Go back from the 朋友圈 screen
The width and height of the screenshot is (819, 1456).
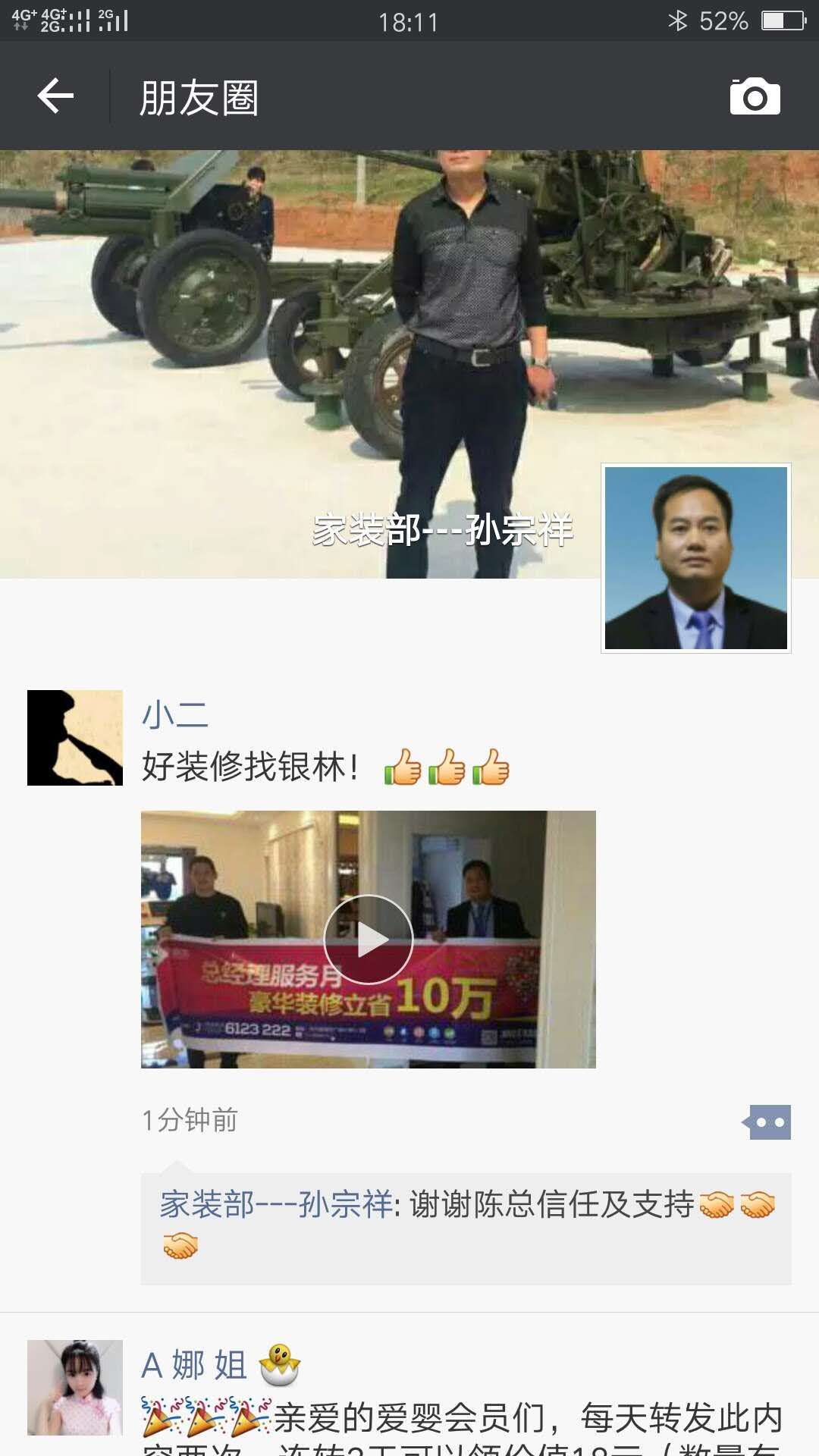(x=55, y=96)
